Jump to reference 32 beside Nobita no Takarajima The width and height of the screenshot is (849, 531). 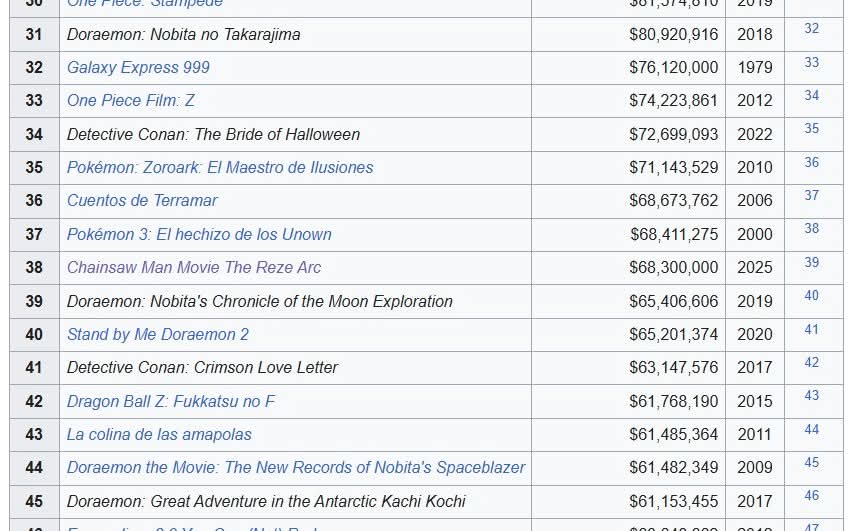tap(811, 29)
